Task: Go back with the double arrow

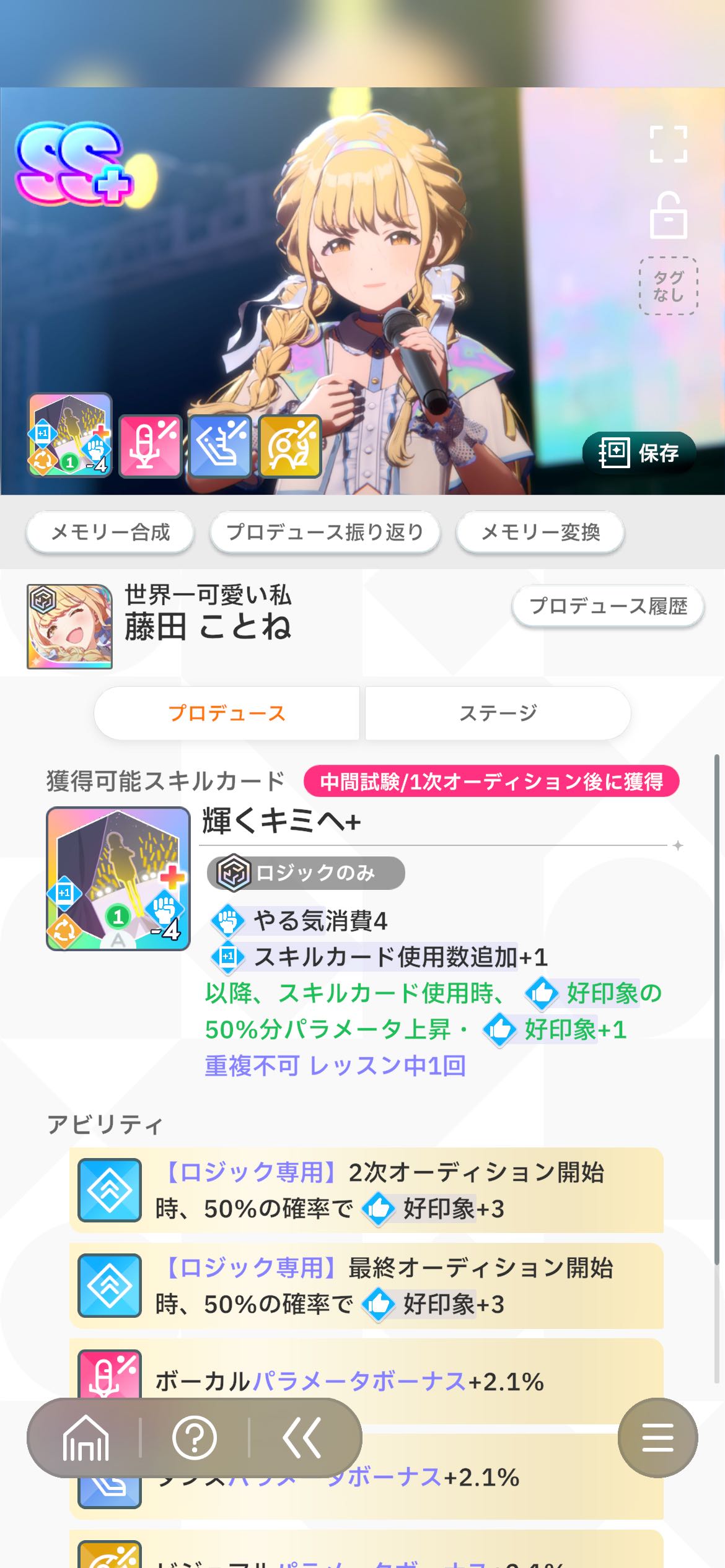Action: (302, 1437)
